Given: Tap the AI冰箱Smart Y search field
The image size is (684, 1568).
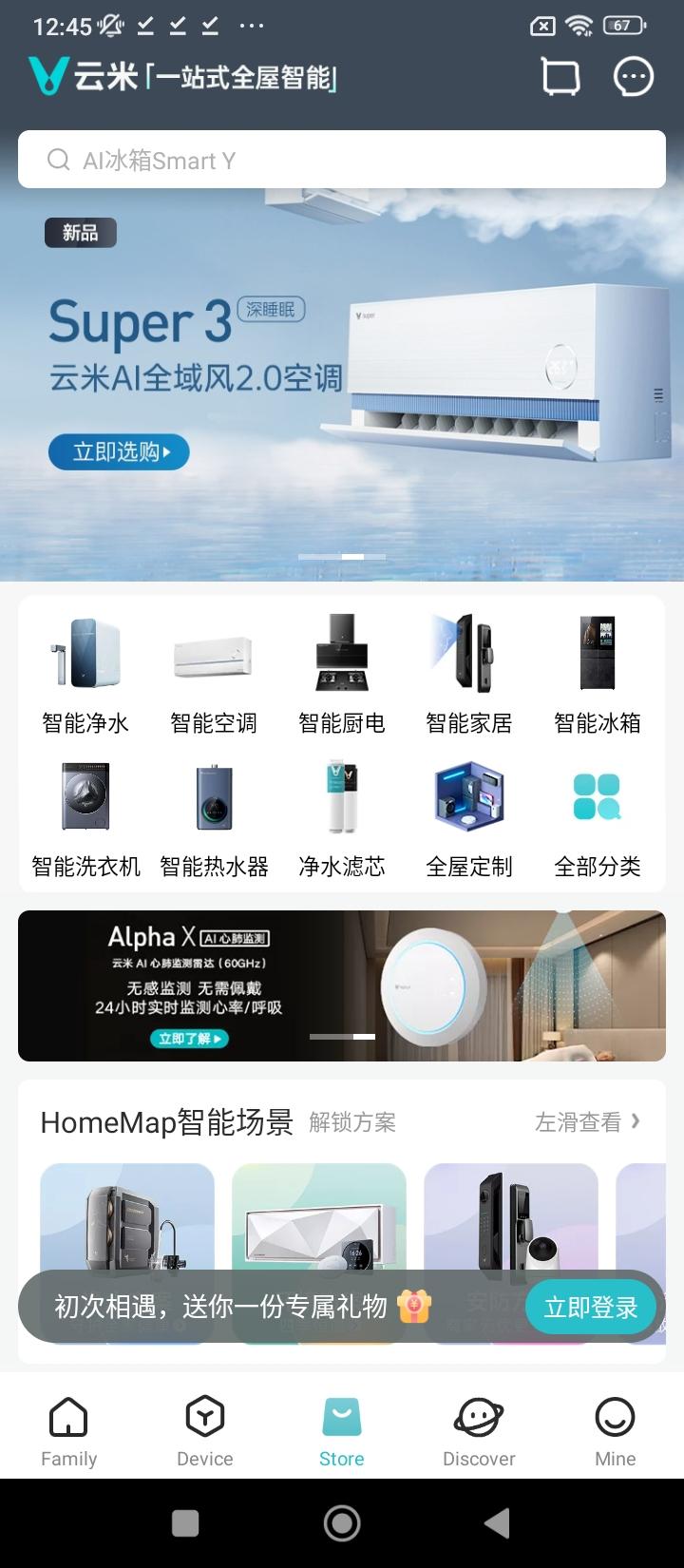Looking at the screenshot, I should coord(342,160).
